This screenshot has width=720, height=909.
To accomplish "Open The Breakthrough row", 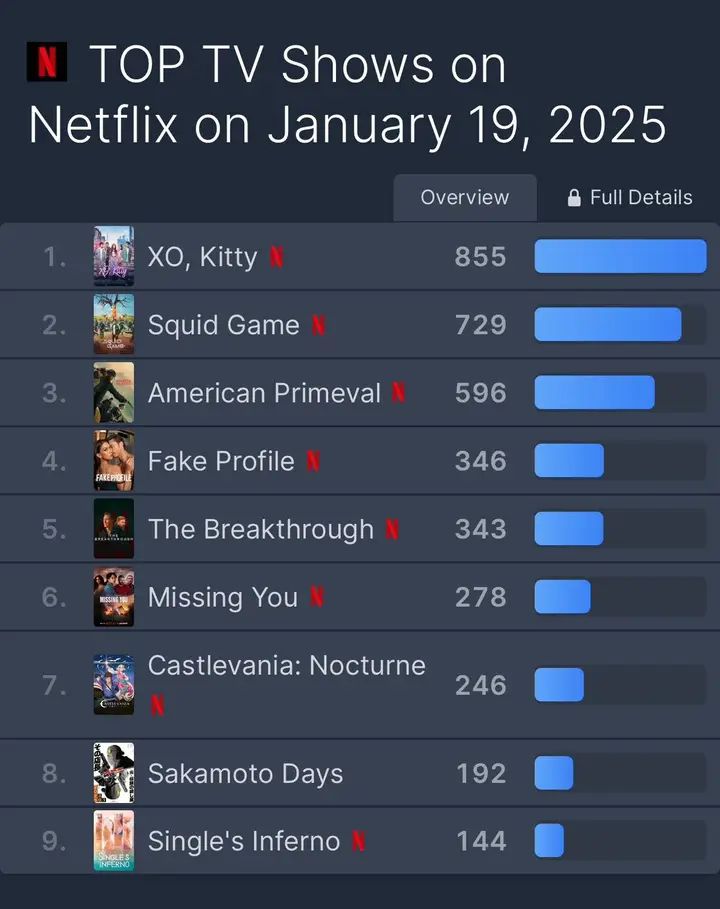I will 260,529.
